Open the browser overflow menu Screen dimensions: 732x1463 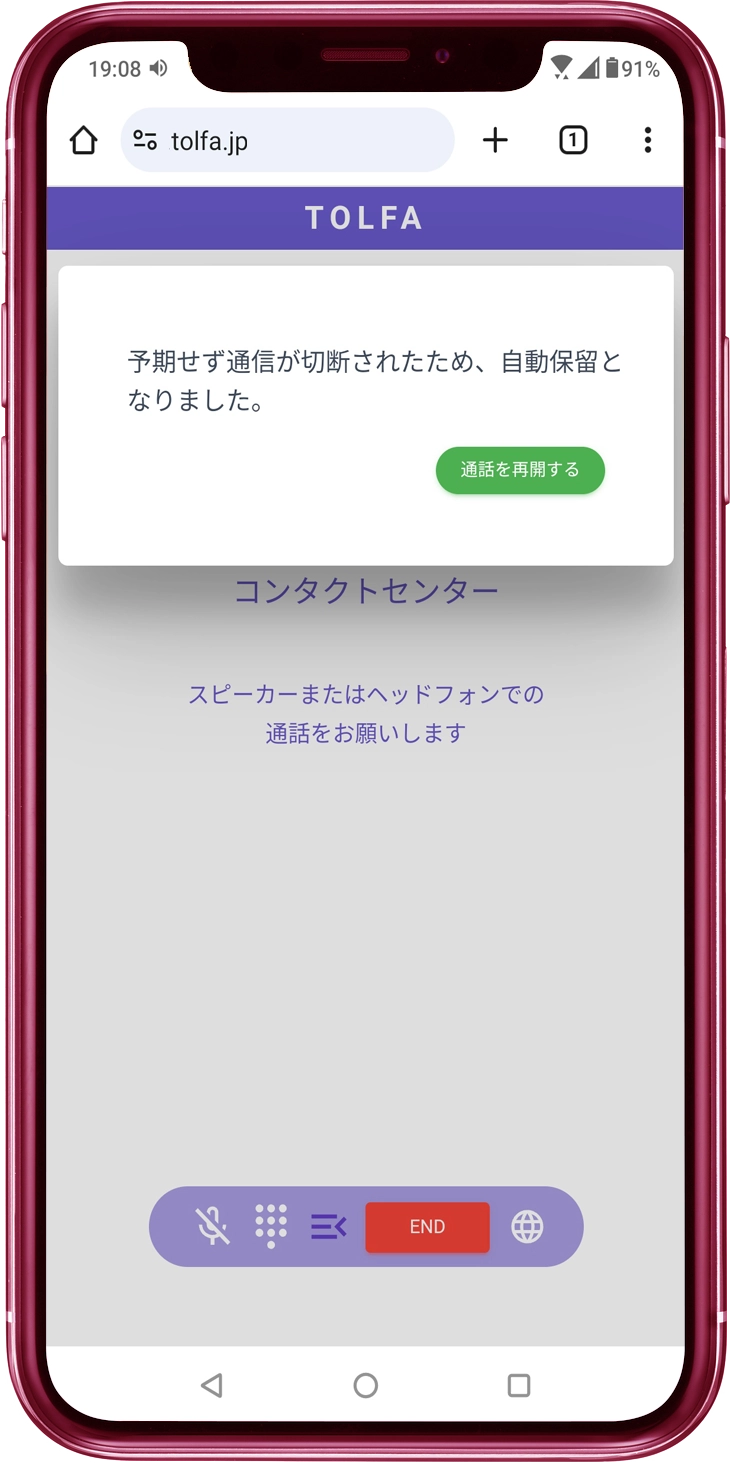(648, 141)
